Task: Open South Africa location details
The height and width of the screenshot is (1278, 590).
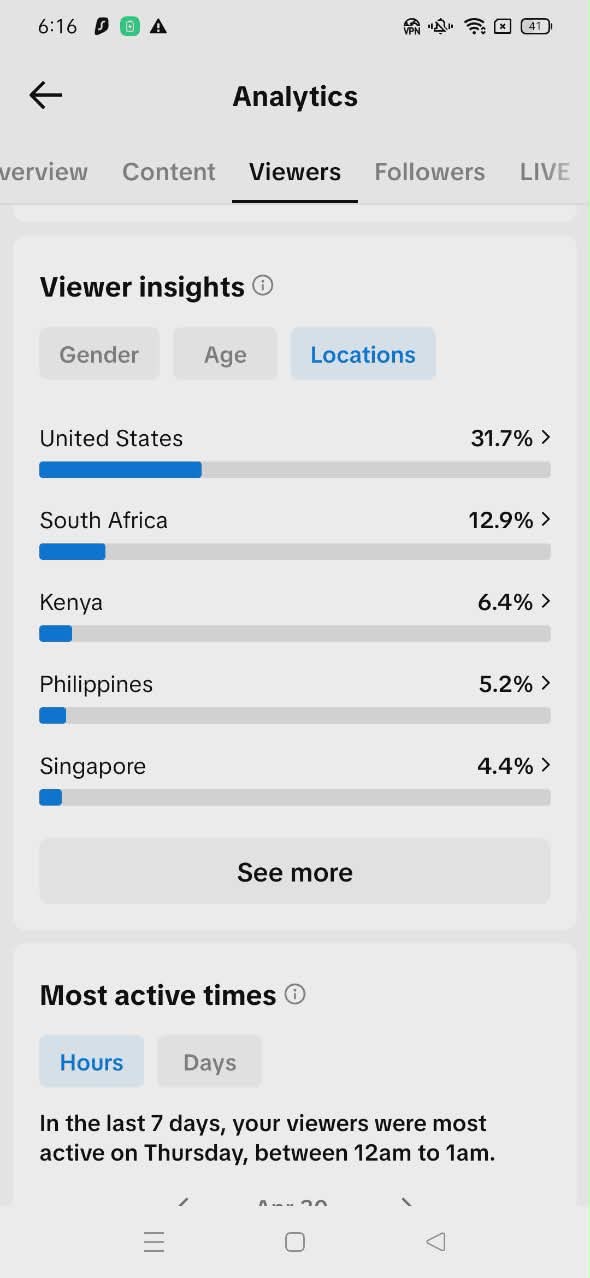Action: (295, 533)
